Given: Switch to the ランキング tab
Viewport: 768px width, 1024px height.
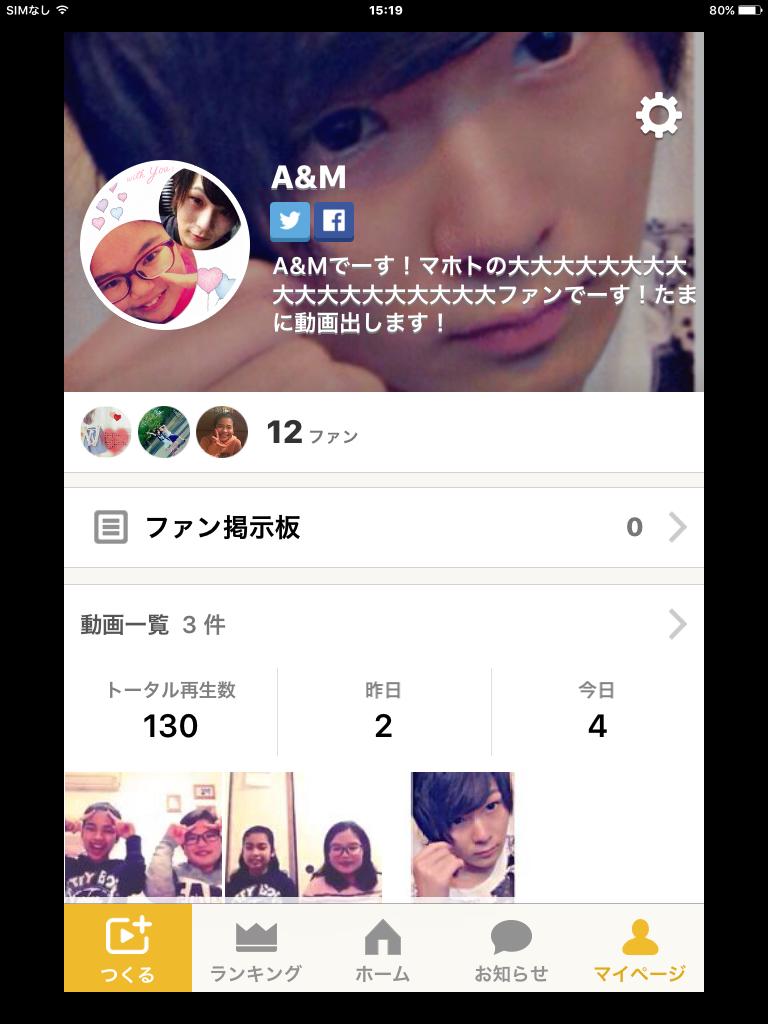Looking at the screenshot, I should pyautogui.click(x=256, y=948).
